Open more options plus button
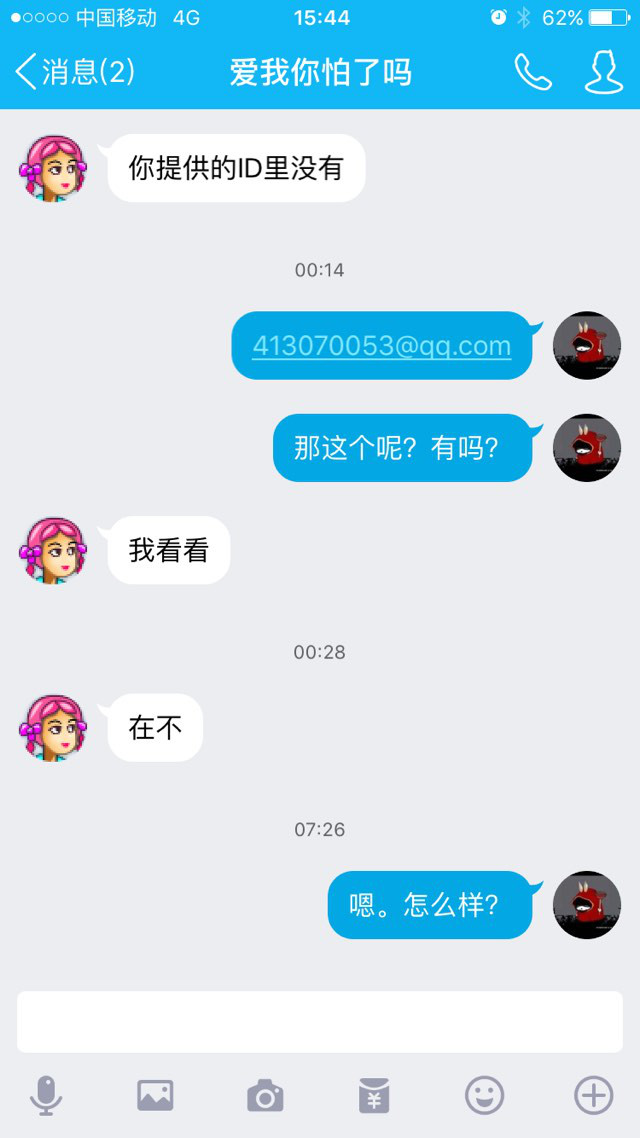This screenshot has width=640, height=1138. pyautogui.click(x=593, y=1096)
